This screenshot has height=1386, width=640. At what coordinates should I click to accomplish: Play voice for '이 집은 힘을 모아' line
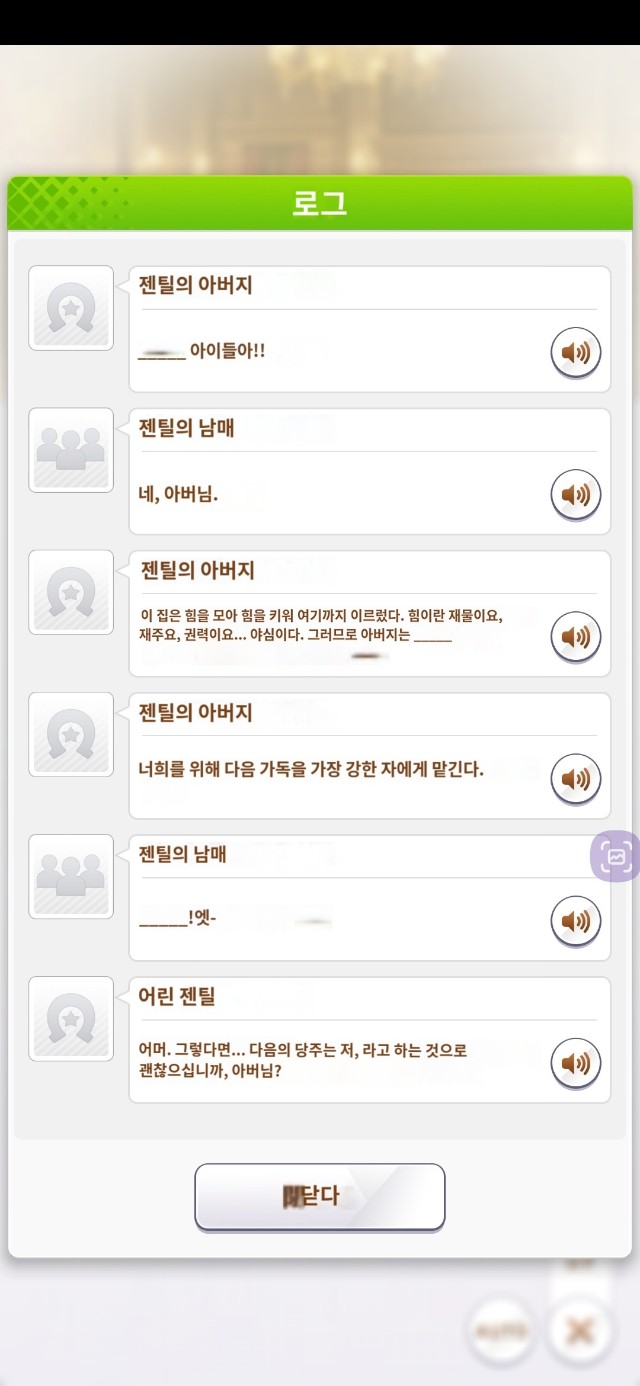[x=576, y=636]
